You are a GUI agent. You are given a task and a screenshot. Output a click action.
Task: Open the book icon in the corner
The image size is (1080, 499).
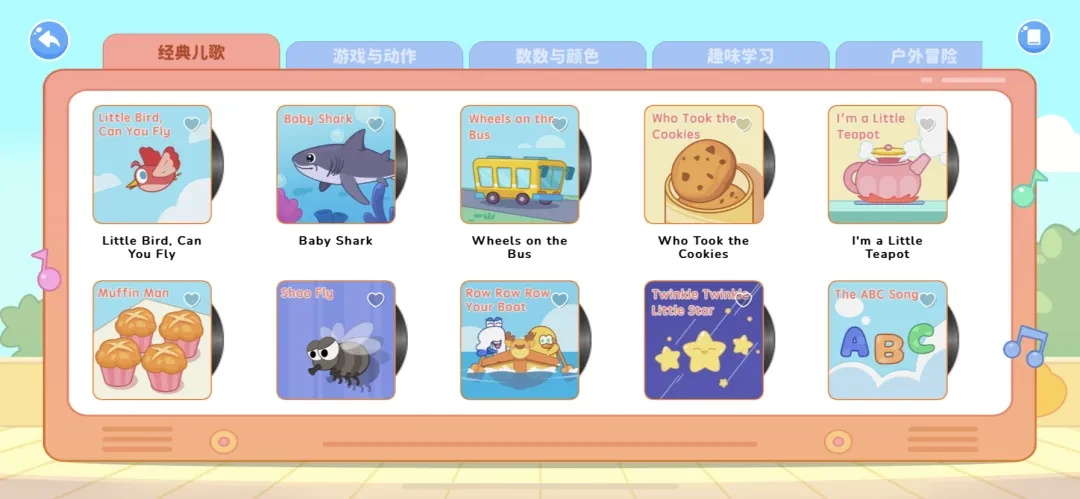(1034, 38)
